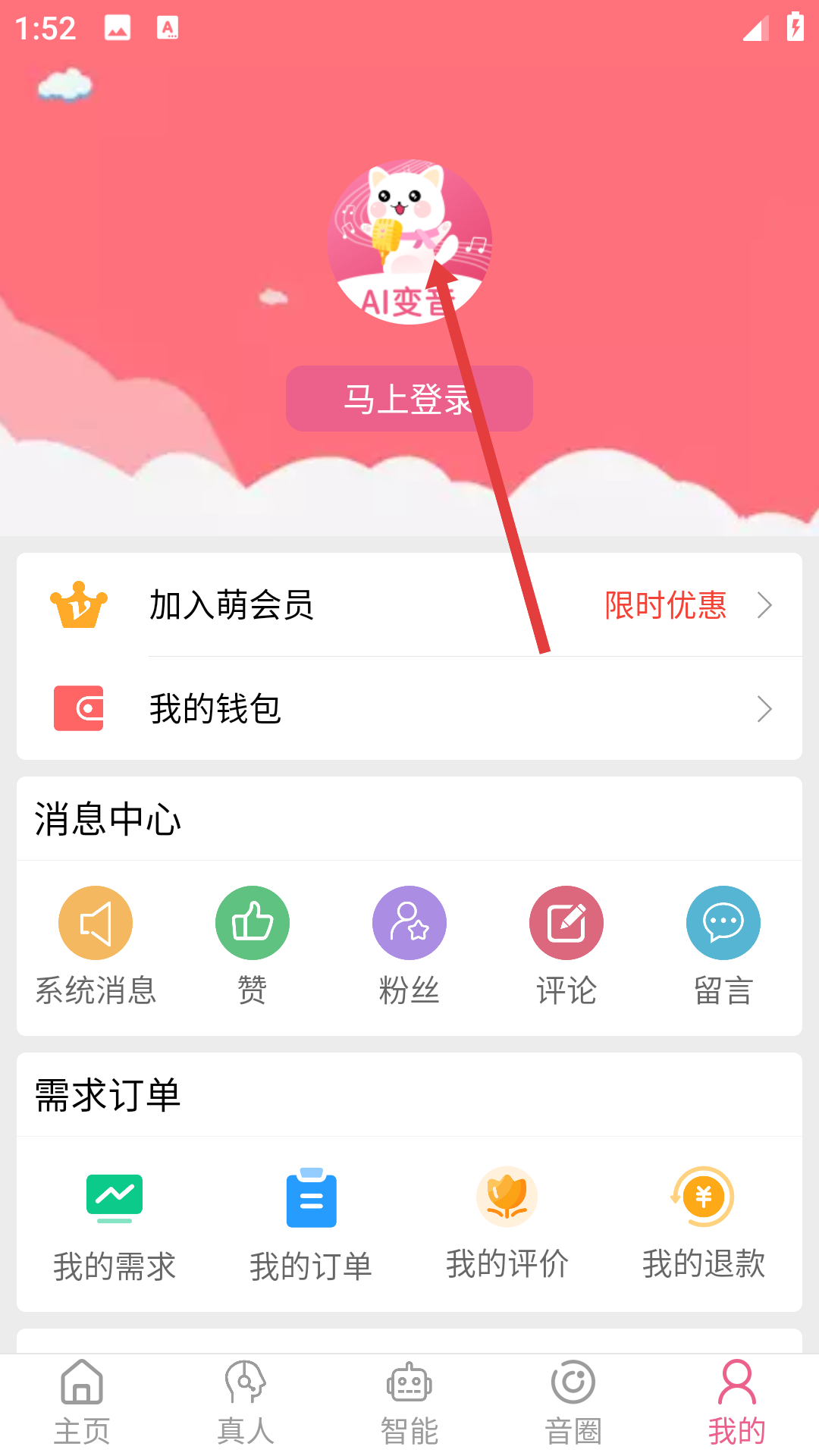View 赞 likes notifications
This screenshot has height=1456, width=819.
(x=253, y=944)
